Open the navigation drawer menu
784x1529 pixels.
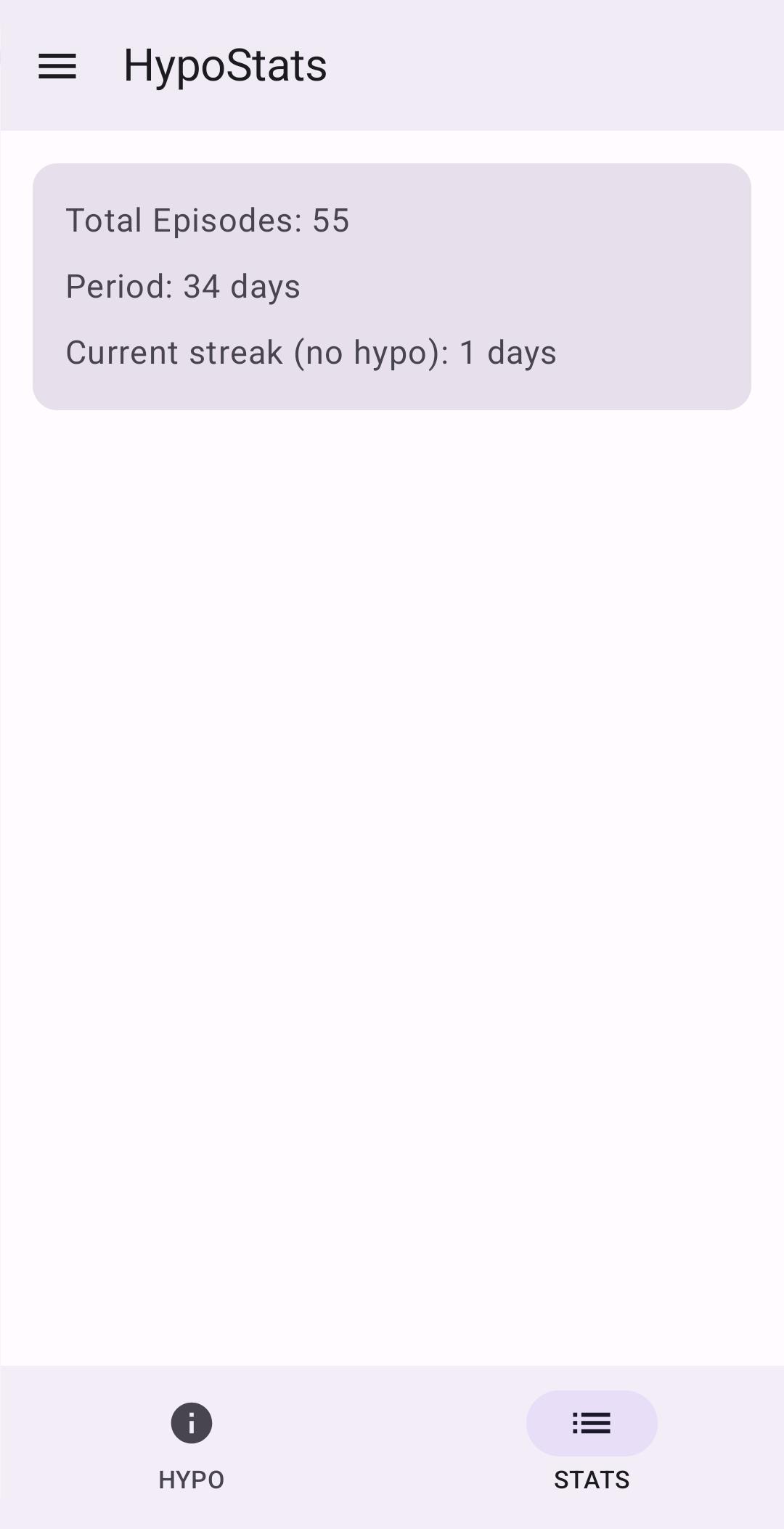click(x=57, y=66)
